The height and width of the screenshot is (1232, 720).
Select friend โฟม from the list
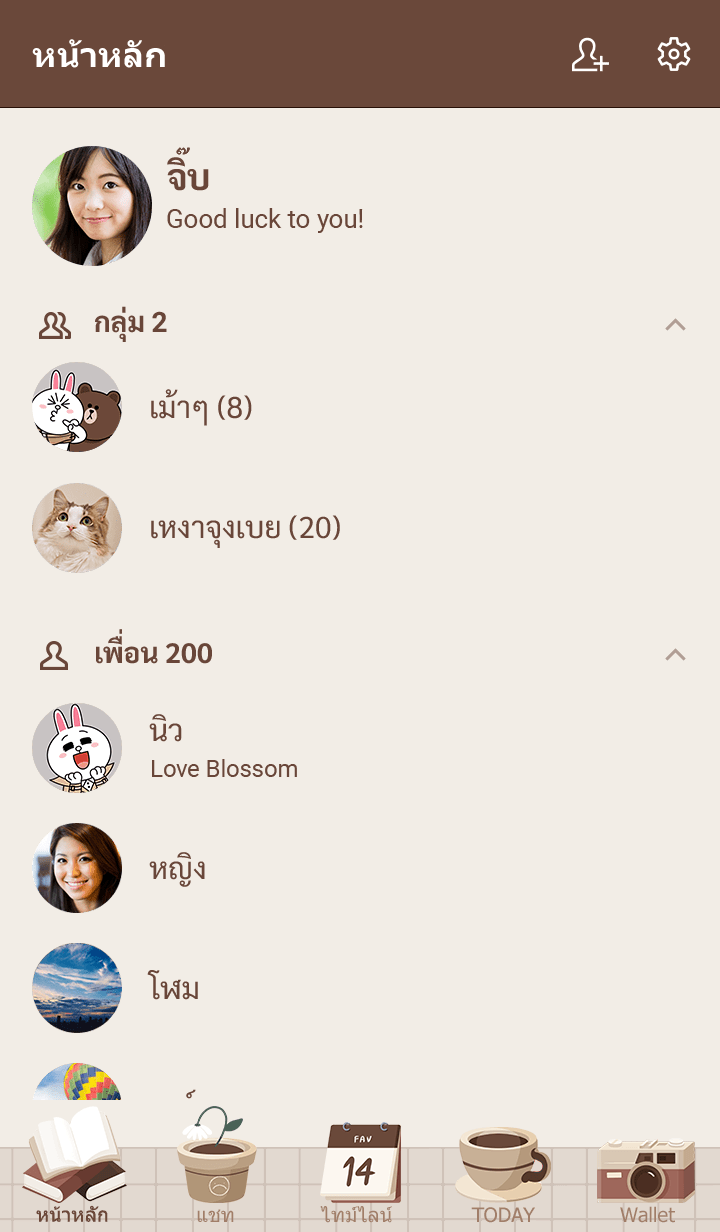[174, 988]
